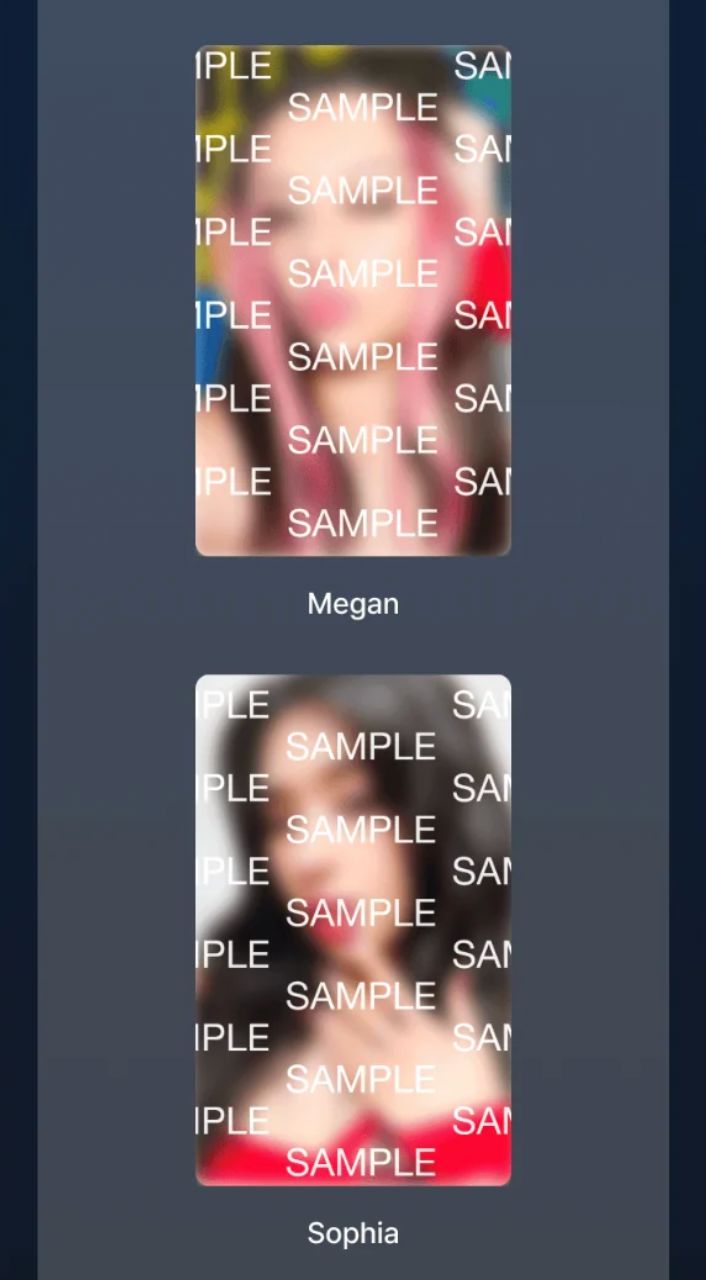The width and height of the screenshot is (706, 1280).
Task: Select the Sophia photo card
Action: (353, 930)
